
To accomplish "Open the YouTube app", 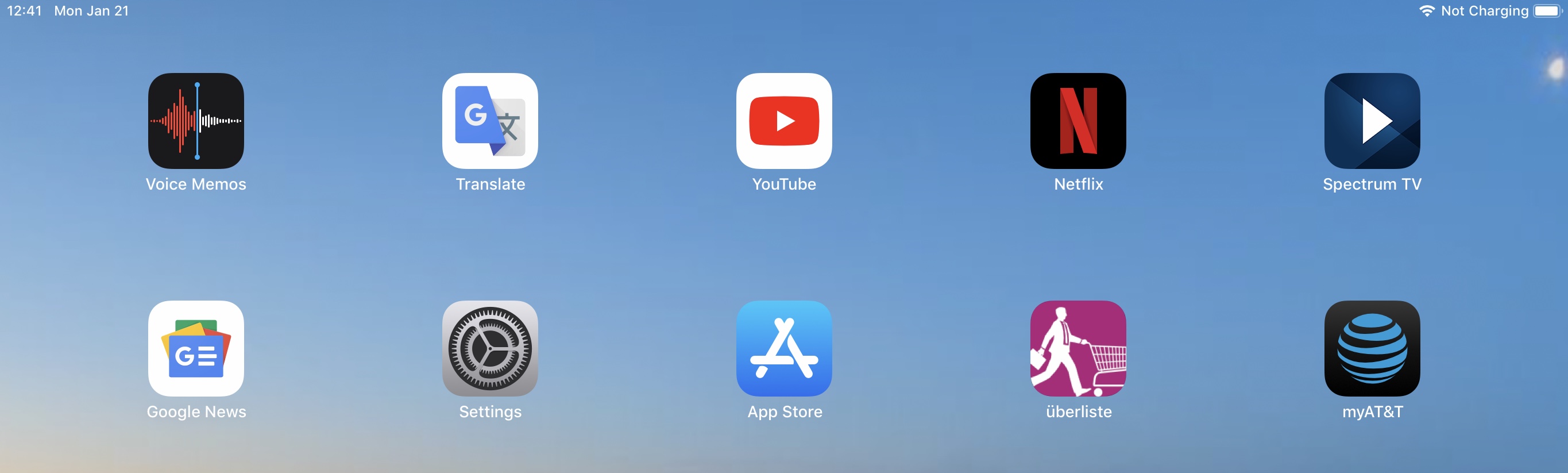I will tap(784, 121).
